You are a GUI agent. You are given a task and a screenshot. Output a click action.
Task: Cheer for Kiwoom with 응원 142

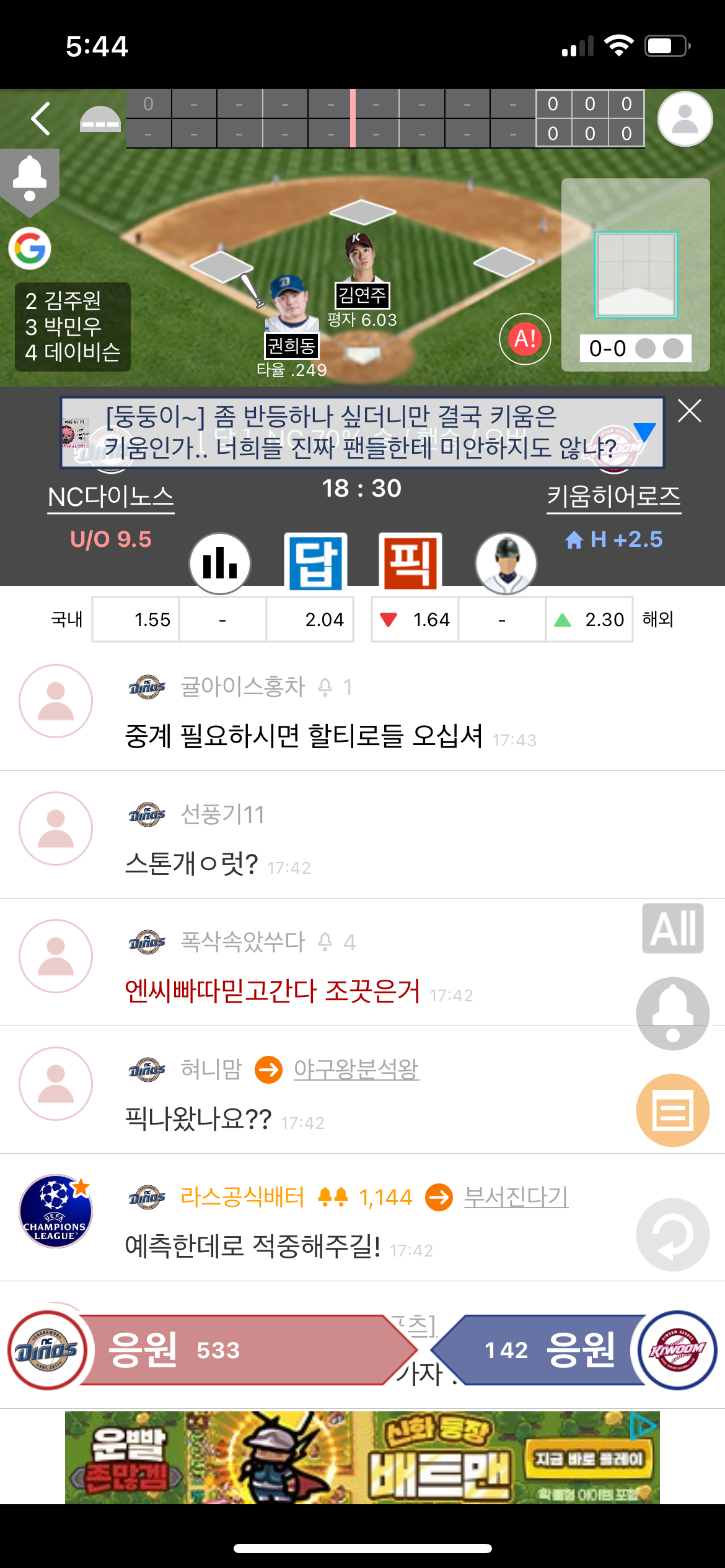[x=551, y=1350]
